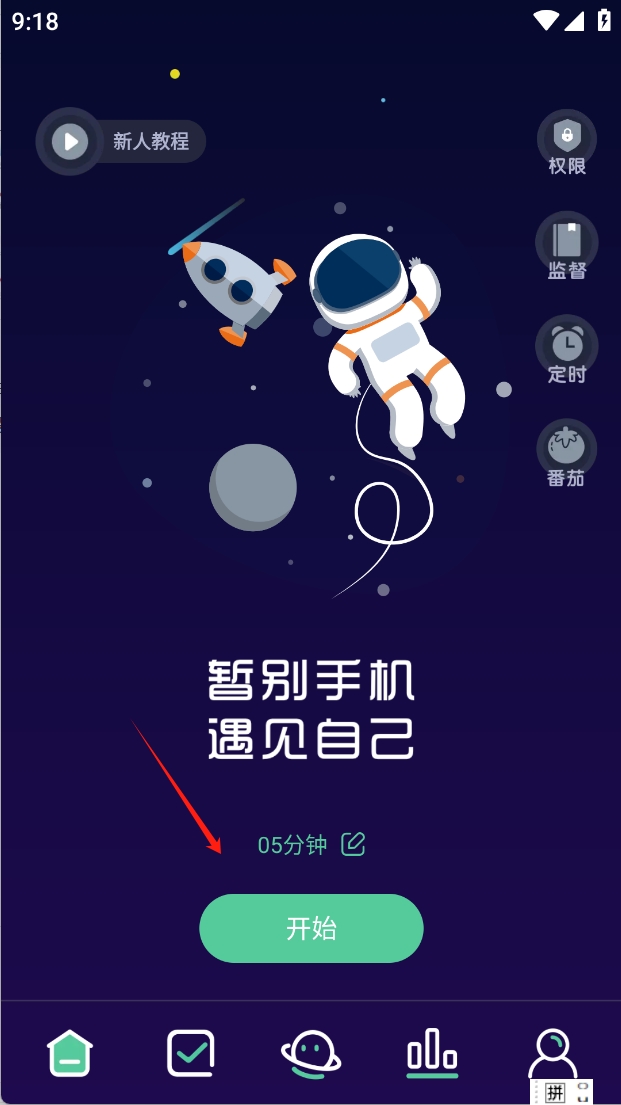Switch to the checklist tasks tab
The height and width of the screenshot is (1105, 621).
(x=191, y=1053)
